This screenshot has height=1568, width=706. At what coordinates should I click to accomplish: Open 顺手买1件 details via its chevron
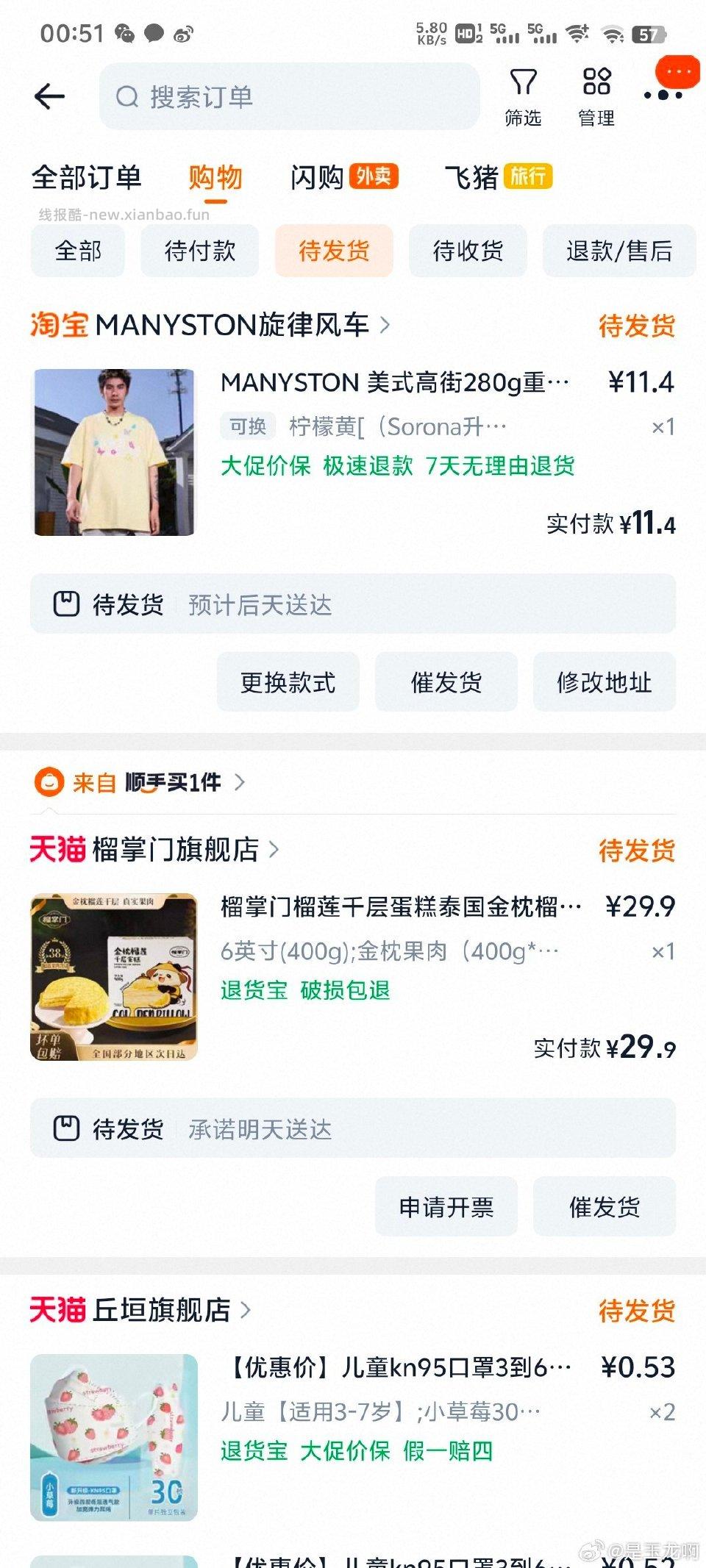point(239,784)
